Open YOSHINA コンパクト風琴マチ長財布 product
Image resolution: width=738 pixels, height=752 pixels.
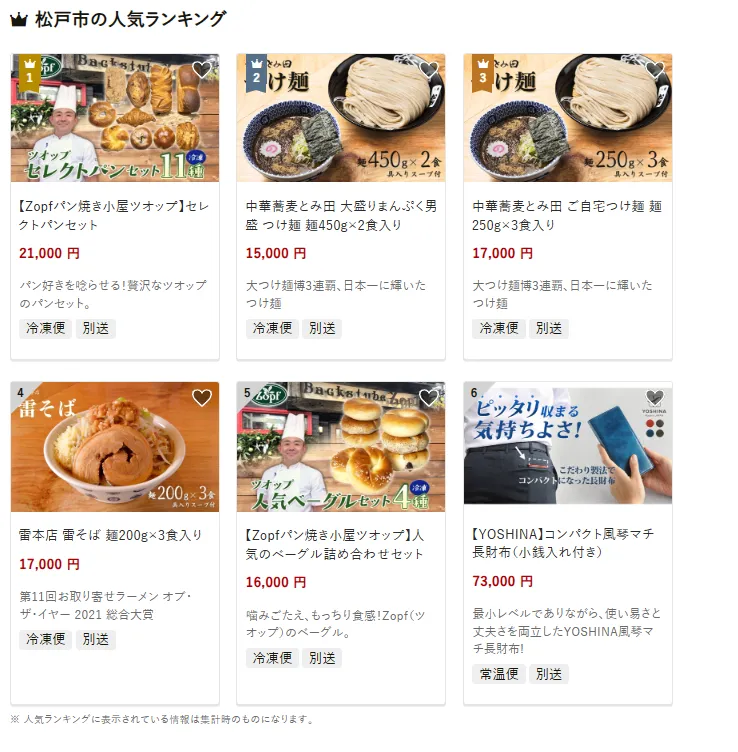tap(567, 543)
